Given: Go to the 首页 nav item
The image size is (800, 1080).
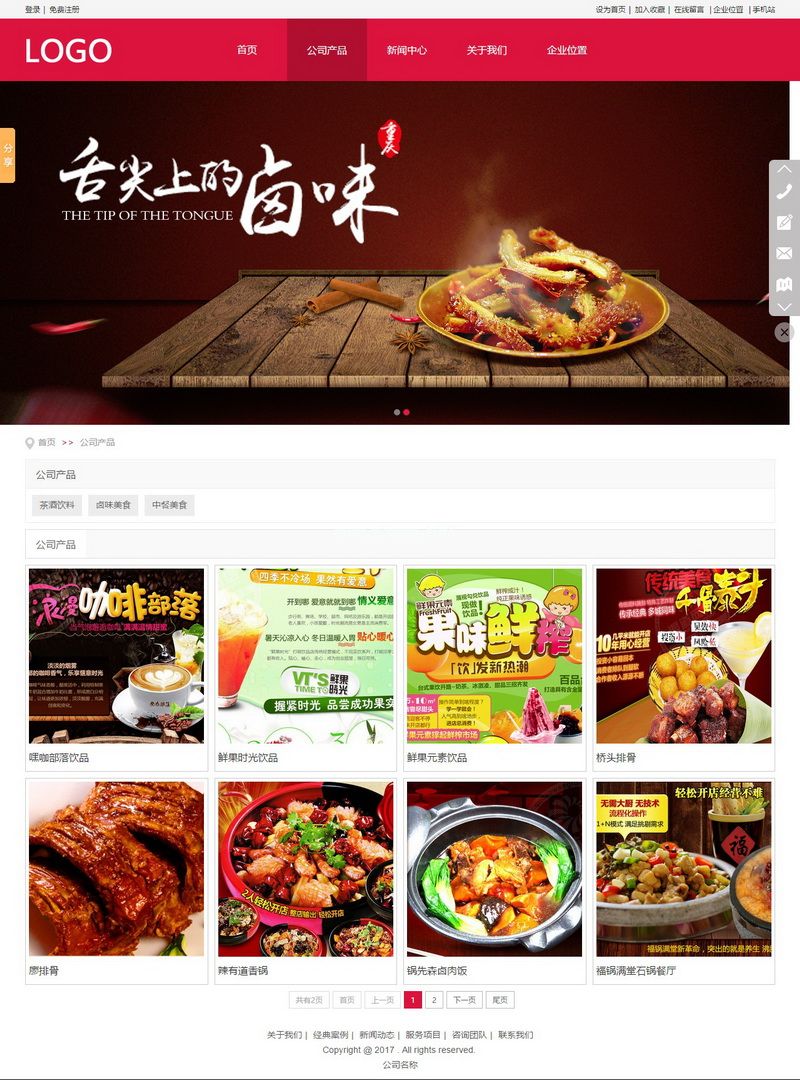Looking at the screenshot, I should pyautogui.click(x=247, y=50).
